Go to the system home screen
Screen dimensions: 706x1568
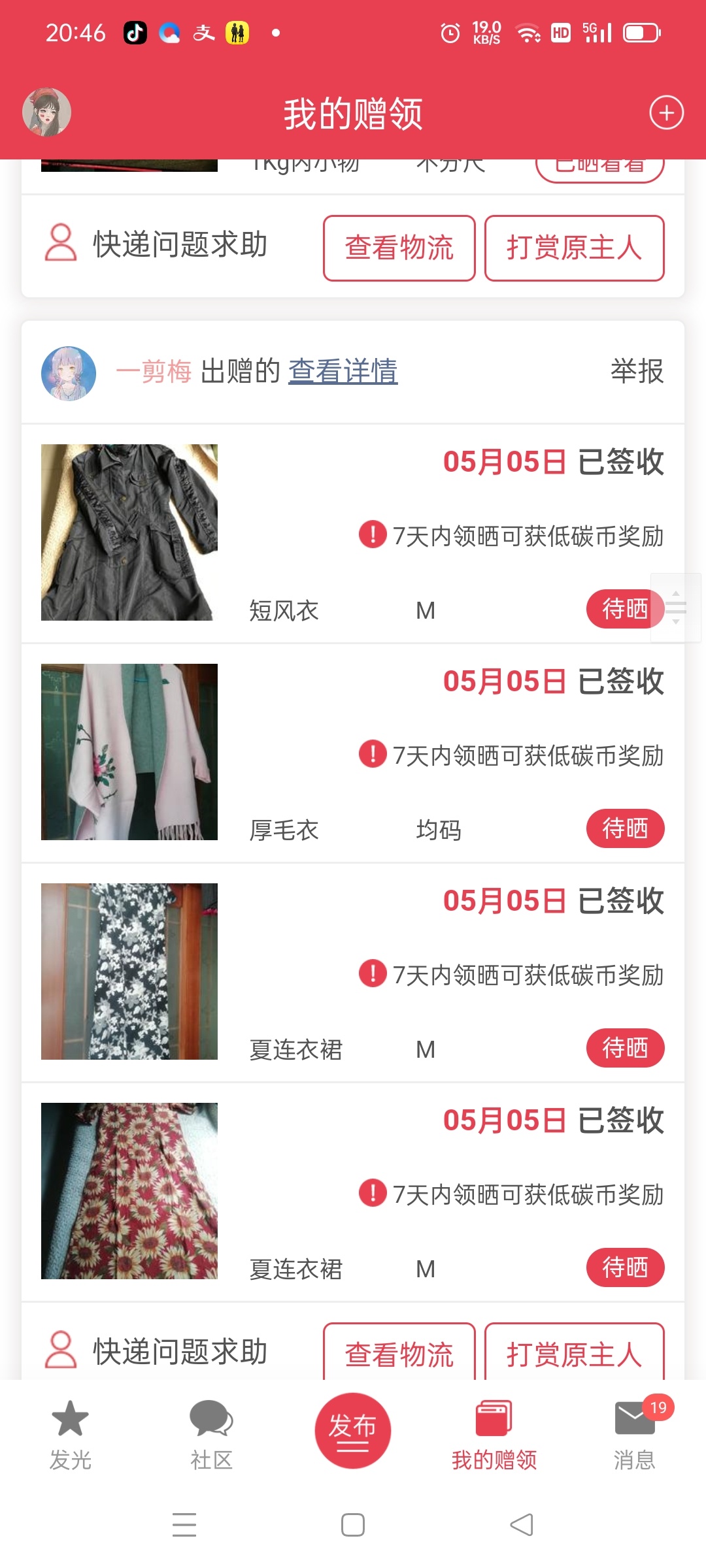[353, 1526]
